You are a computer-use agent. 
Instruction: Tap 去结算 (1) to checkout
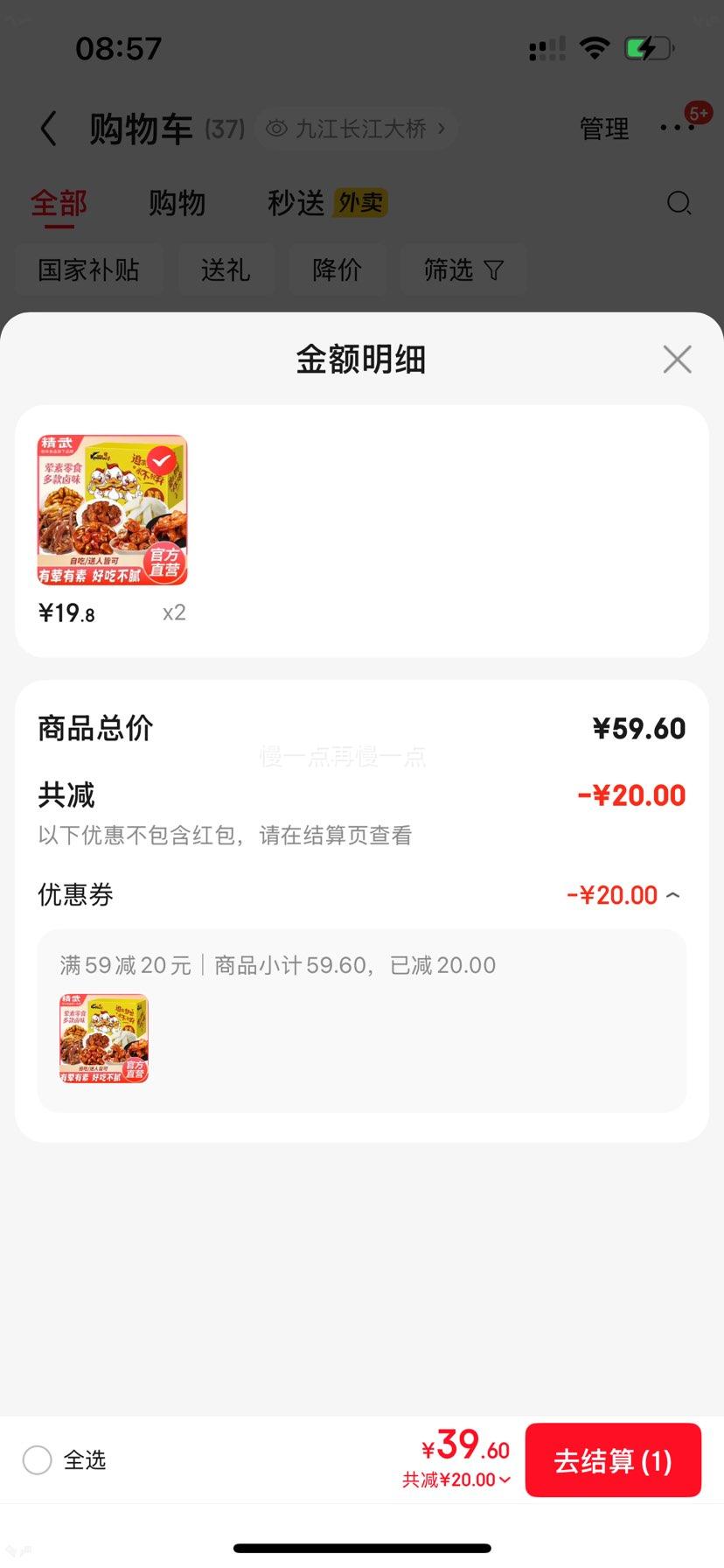click(613, 1459)
